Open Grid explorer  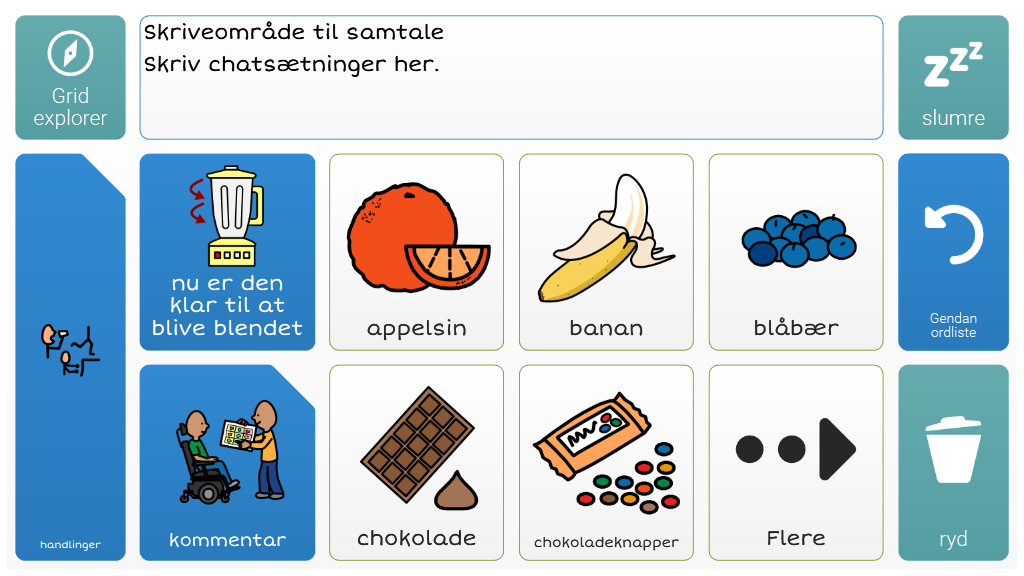pos(70,77)
